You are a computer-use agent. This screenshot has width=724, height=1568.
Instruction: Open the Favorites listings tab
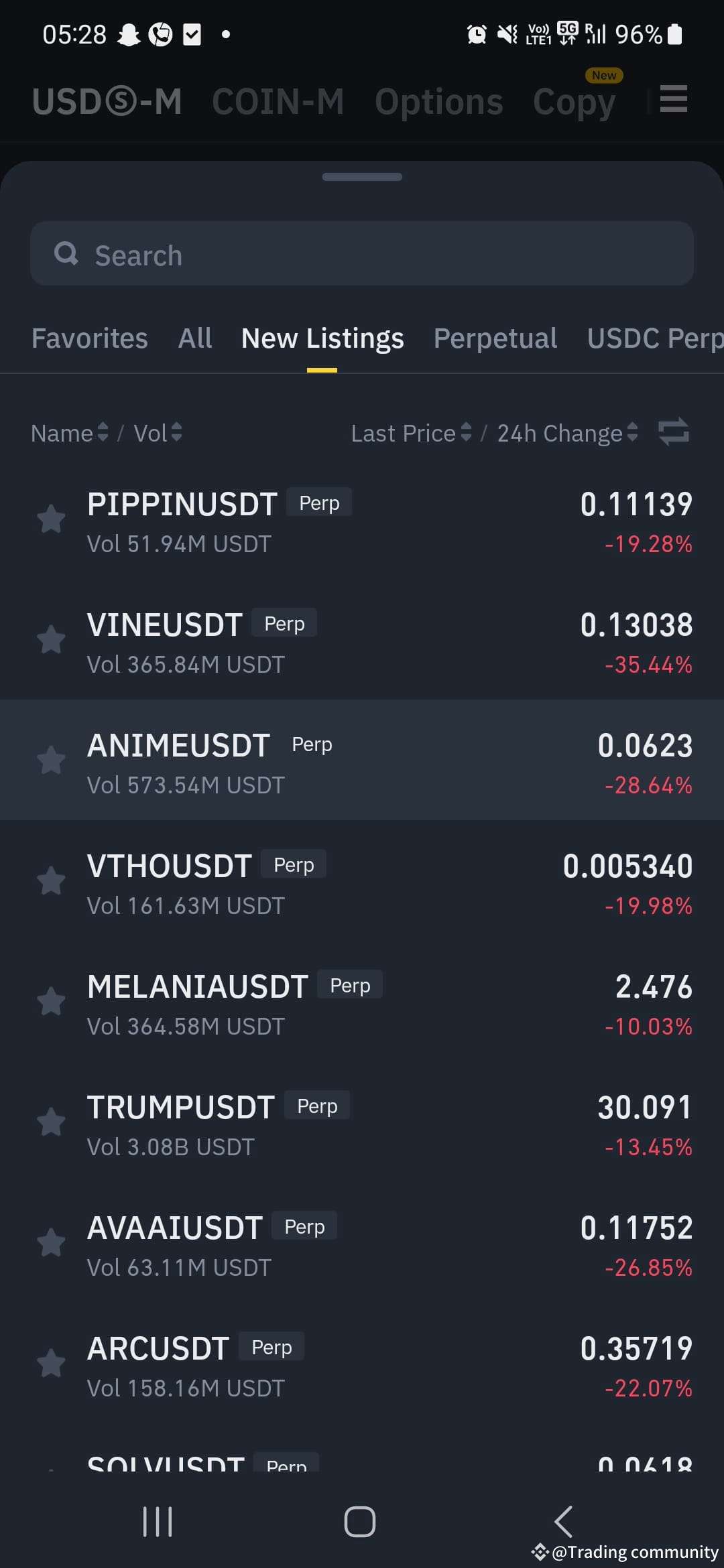[89, 338]
